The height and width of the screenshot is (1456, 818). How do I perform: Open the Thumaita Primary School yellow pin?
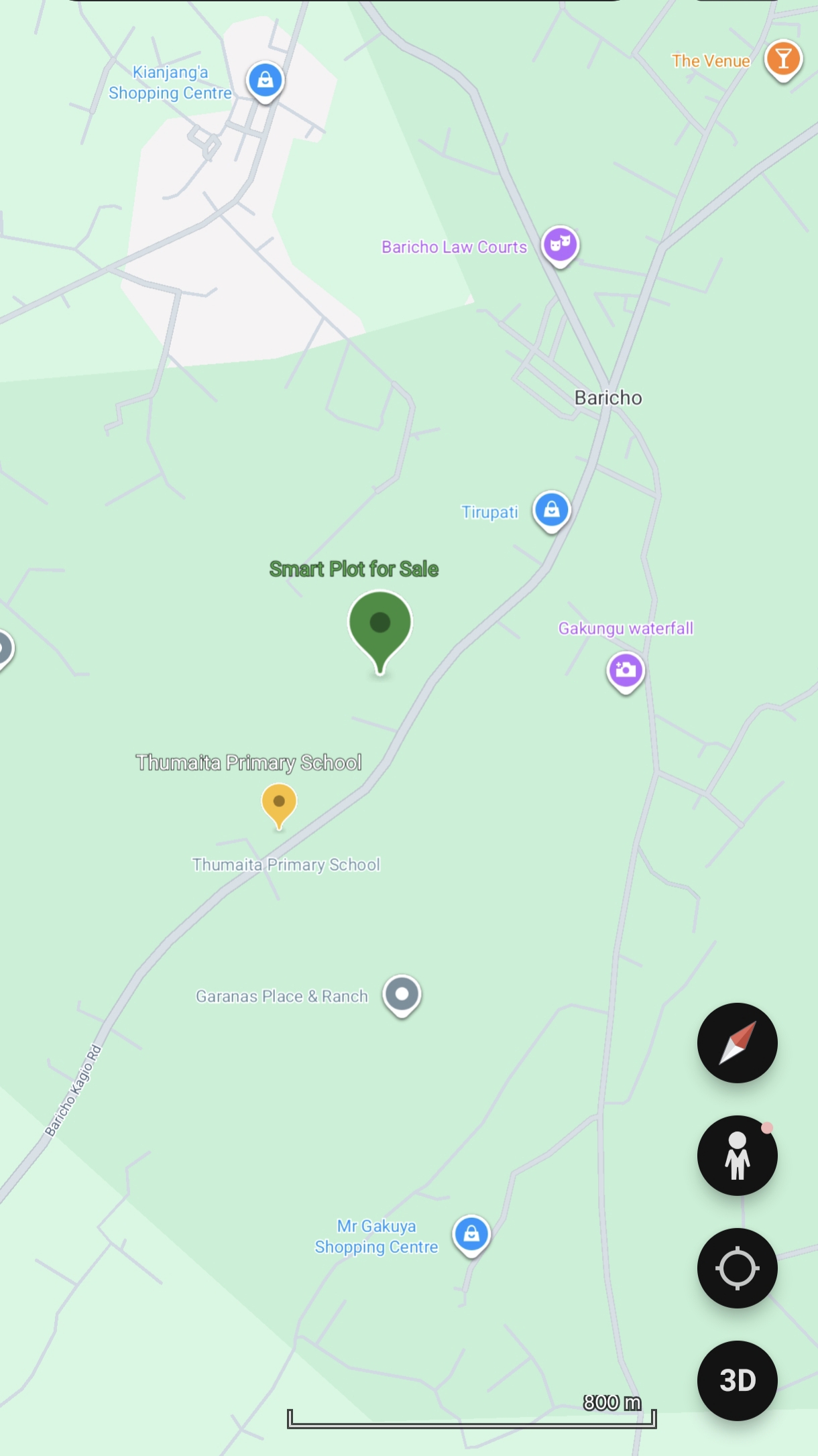[279, 803]
